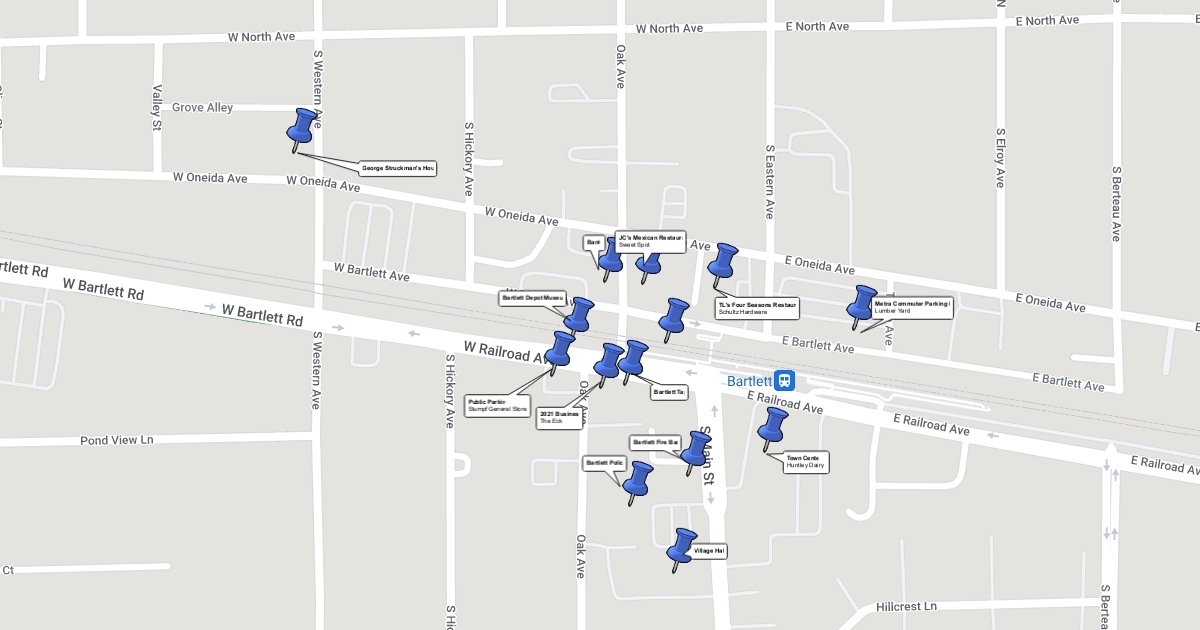The width and height of the screenshot is (1200, 630).
Task: Open the Bartlett train station icon
Action: tap(785, 381)
